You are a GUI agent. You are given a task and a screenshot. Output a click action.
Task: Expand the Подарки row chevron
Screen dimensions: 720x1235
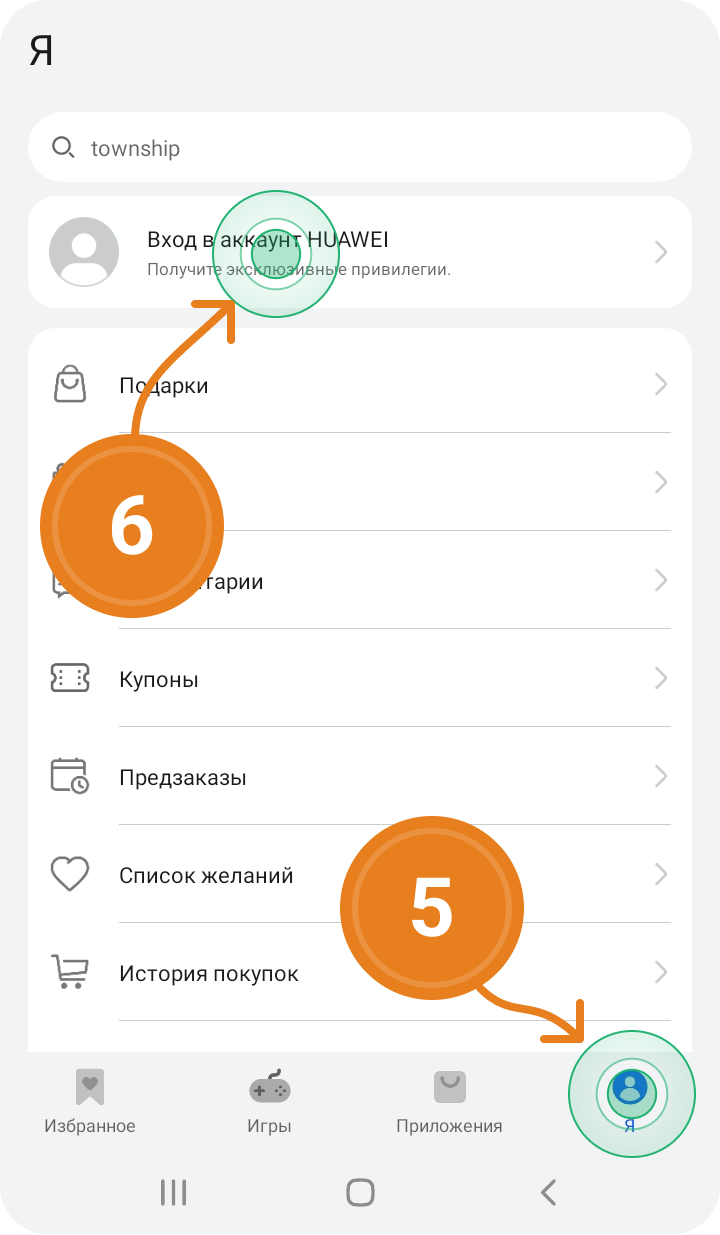(x=660, y=383)
